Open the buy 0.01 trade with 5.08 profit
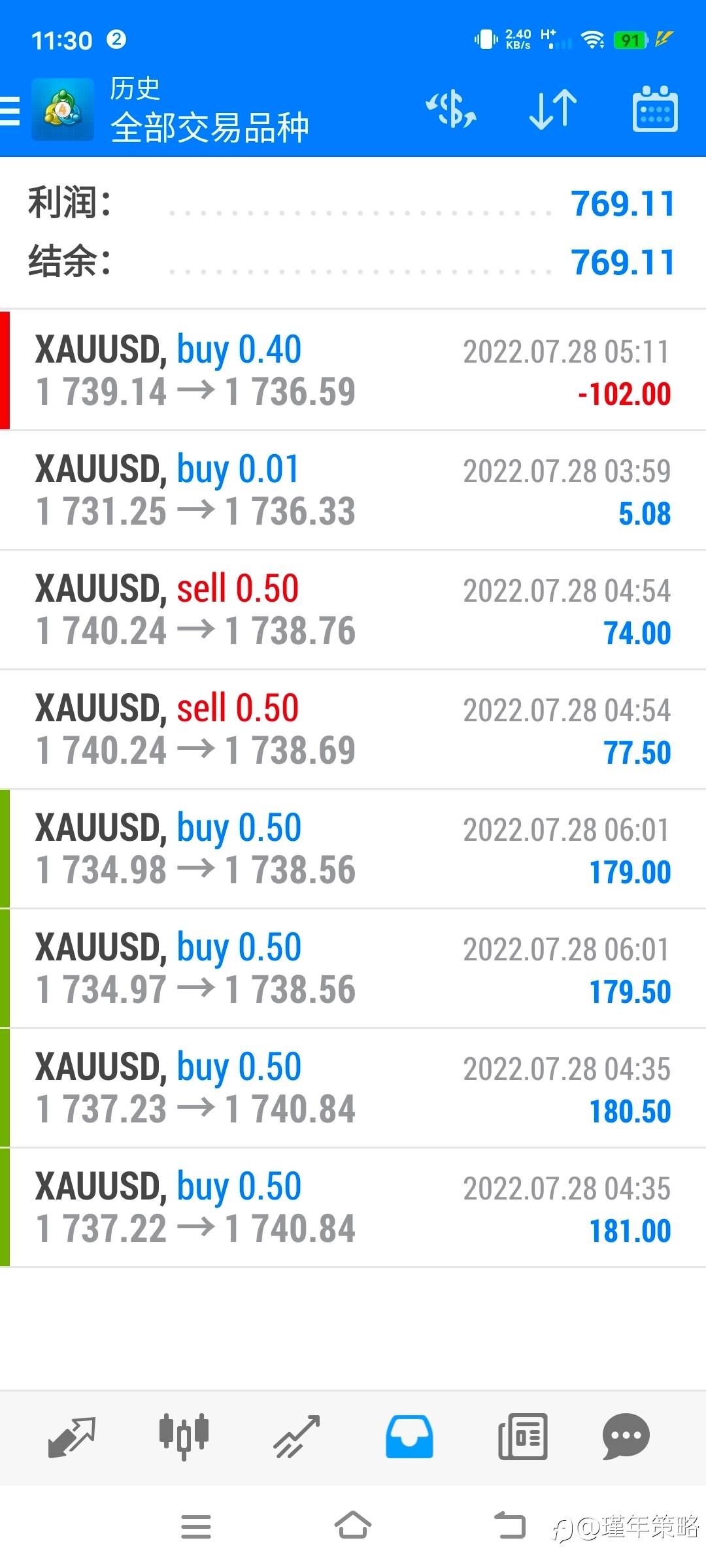The width and height of the screenshot is (706, 1568). (x=353, y=490)
